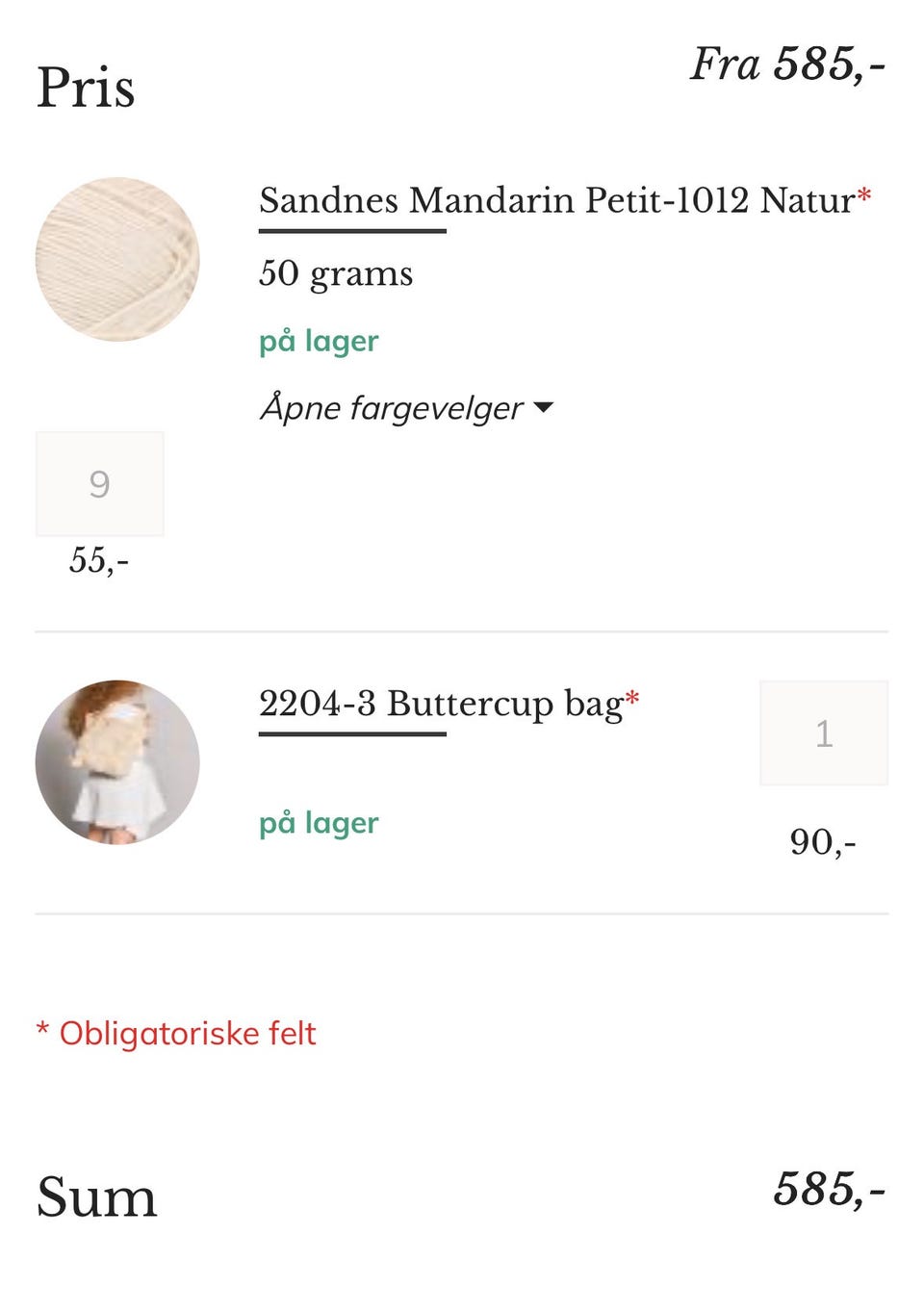Click the chevron next to Åpne fargevelger
This screenshot has width=924, height=1311.
point(544,407)
